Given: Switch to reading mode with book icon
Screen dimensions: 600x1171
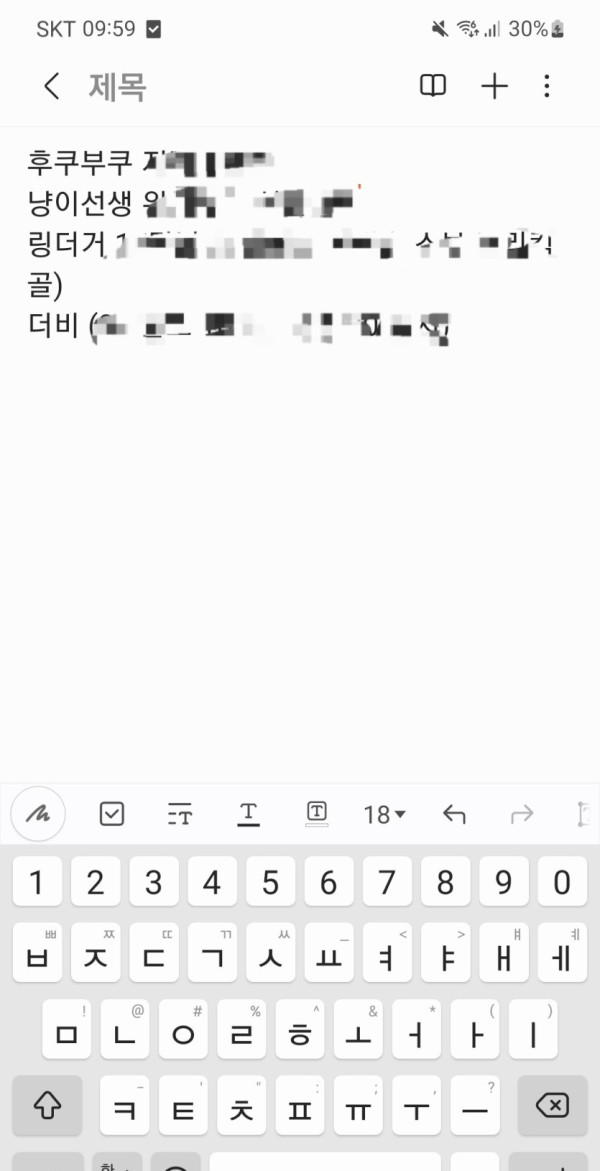Looking at the screenshot, I should pos(432,87).
